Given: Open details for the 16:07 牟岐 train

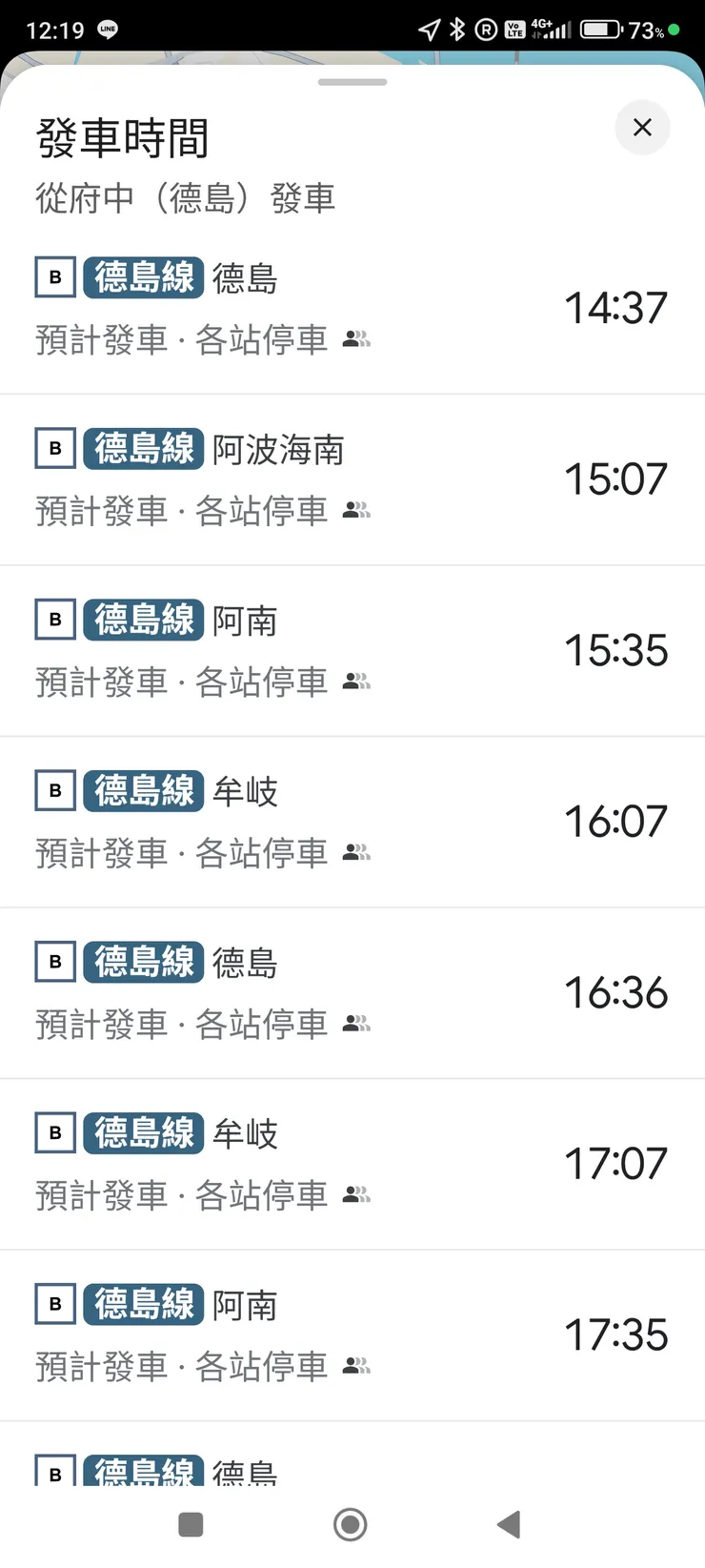Looking at the screenshot, I should [x=352, y=820].
